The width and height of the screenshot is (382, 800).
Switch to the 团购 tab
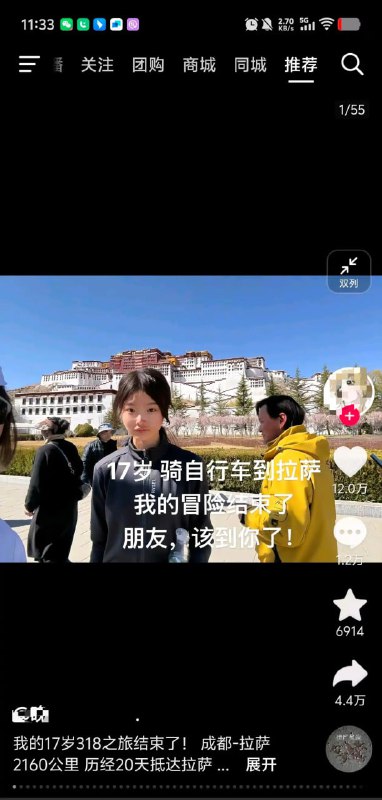148,65
